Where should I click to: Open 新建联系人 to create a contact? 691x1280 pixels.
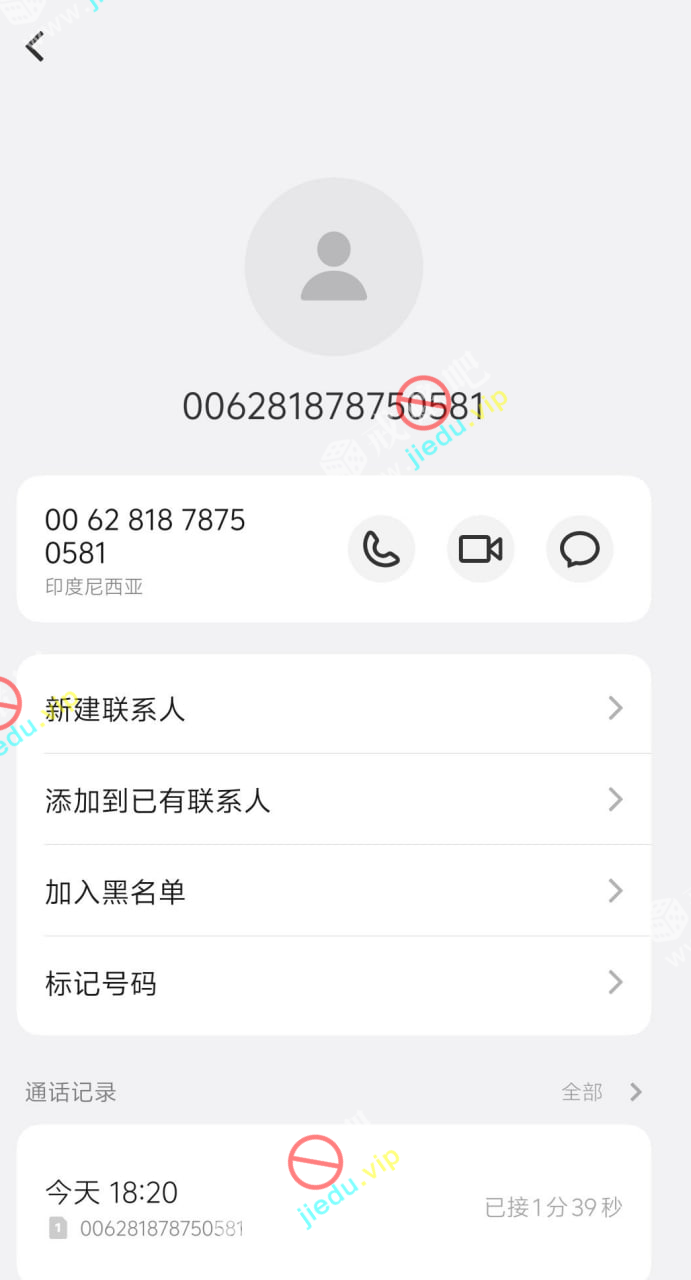pyautogui.click(x=334, y=709)
